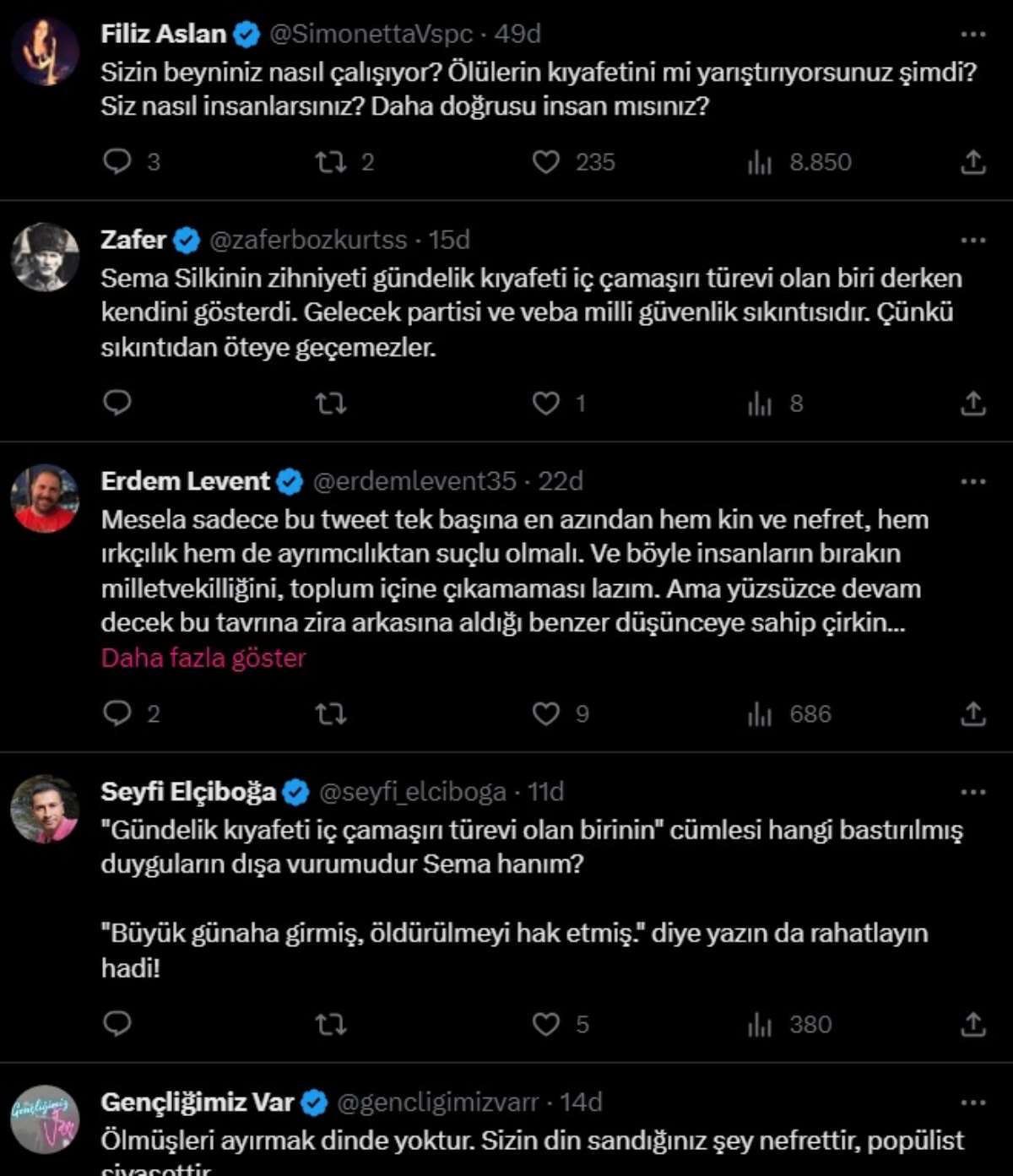Viewport: 1013px width, 1176px height.
Task: Open Gençliğimiz Var profile avatar
Action: [45, 1119]
